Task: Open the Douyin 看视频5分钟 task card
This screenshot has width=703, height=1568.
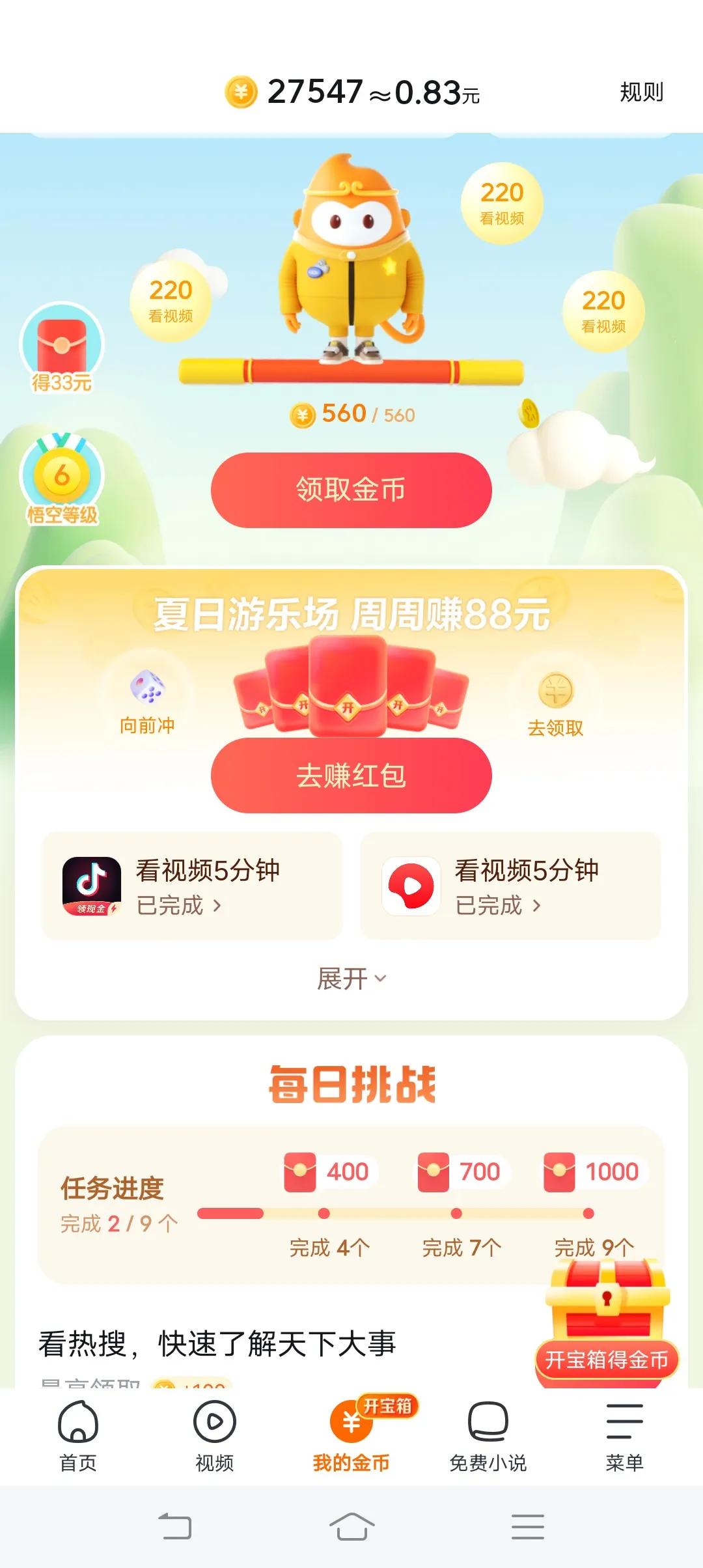Action: (192, 886)
